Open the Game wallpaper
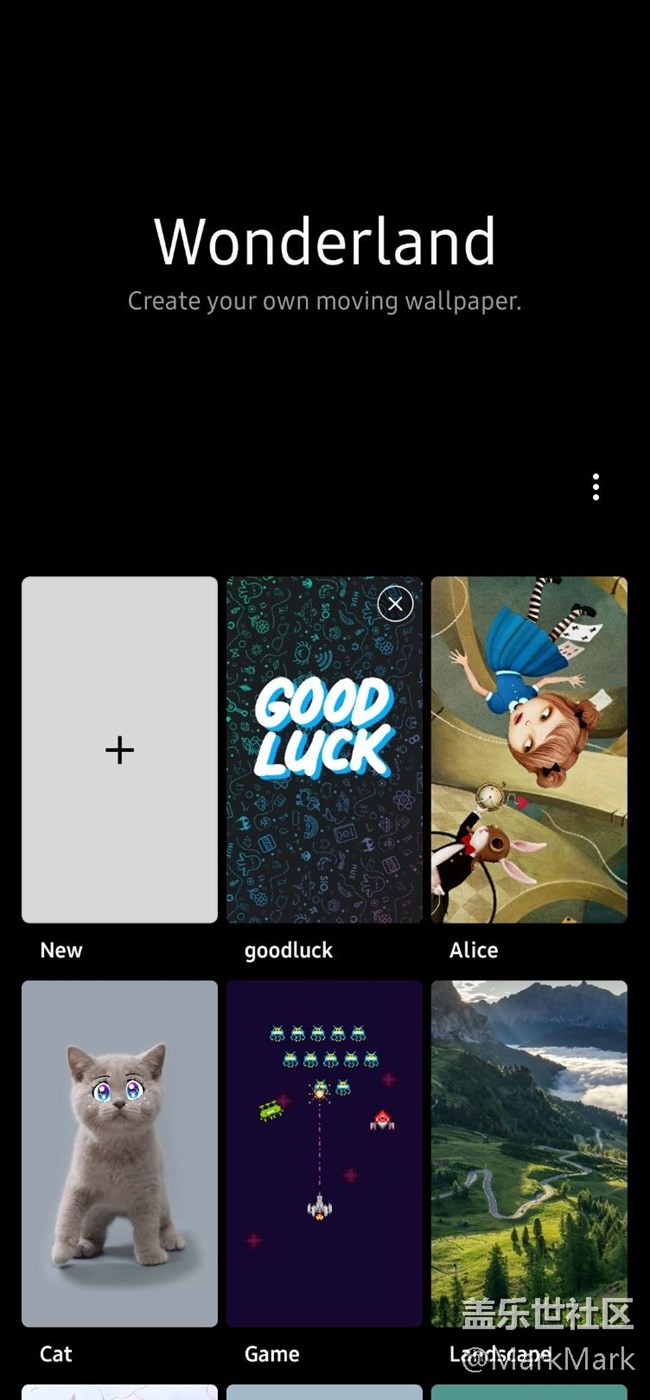Screen dimensions: 650x1400 pos(324,1152)
